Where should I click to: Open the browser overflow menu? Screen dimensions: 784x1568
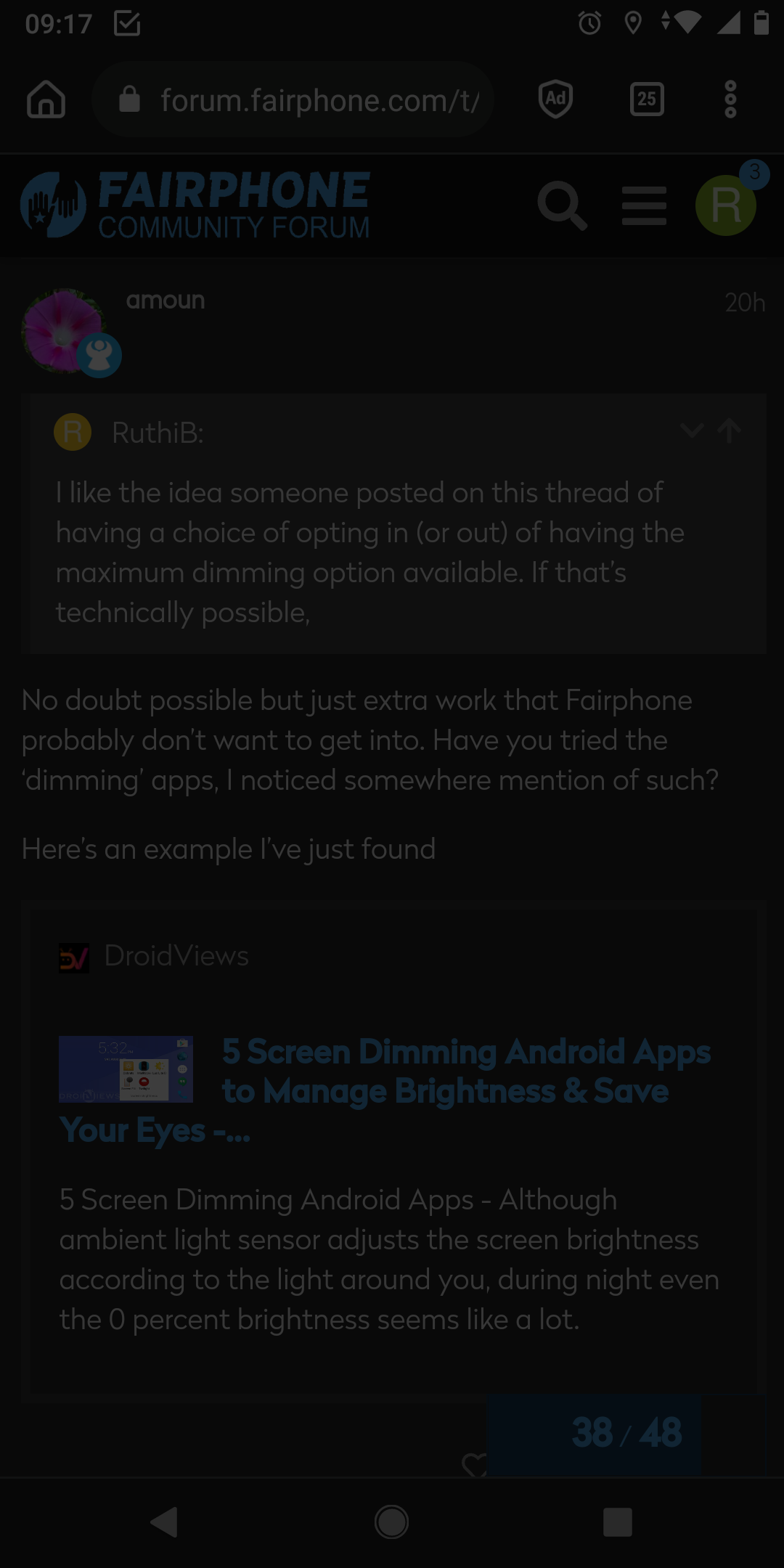coord(730,99)
